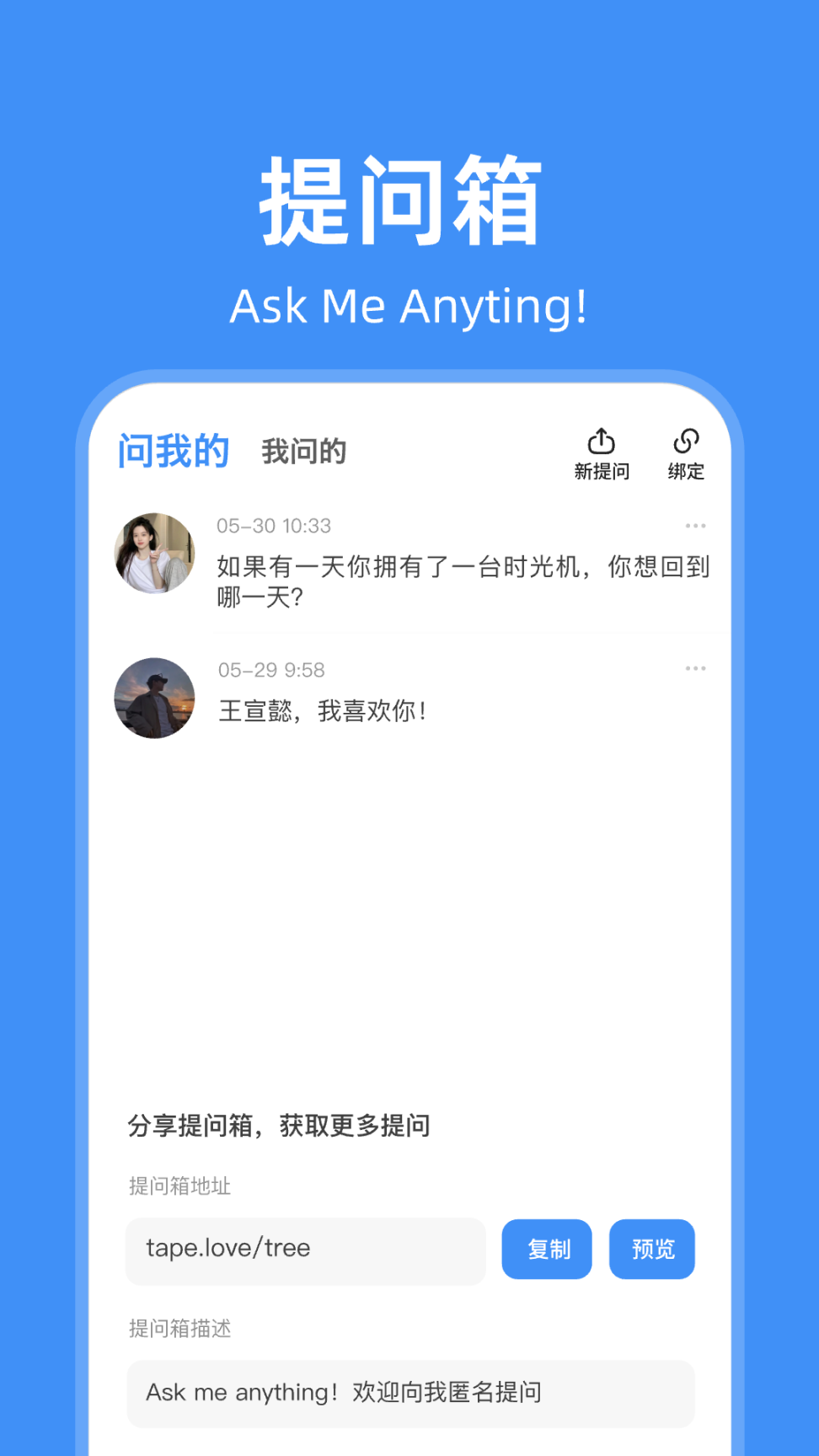This screenshot has height=1456, width=819.
Task: Select the 问我的 tab
Action: click(x=173, y=449)
